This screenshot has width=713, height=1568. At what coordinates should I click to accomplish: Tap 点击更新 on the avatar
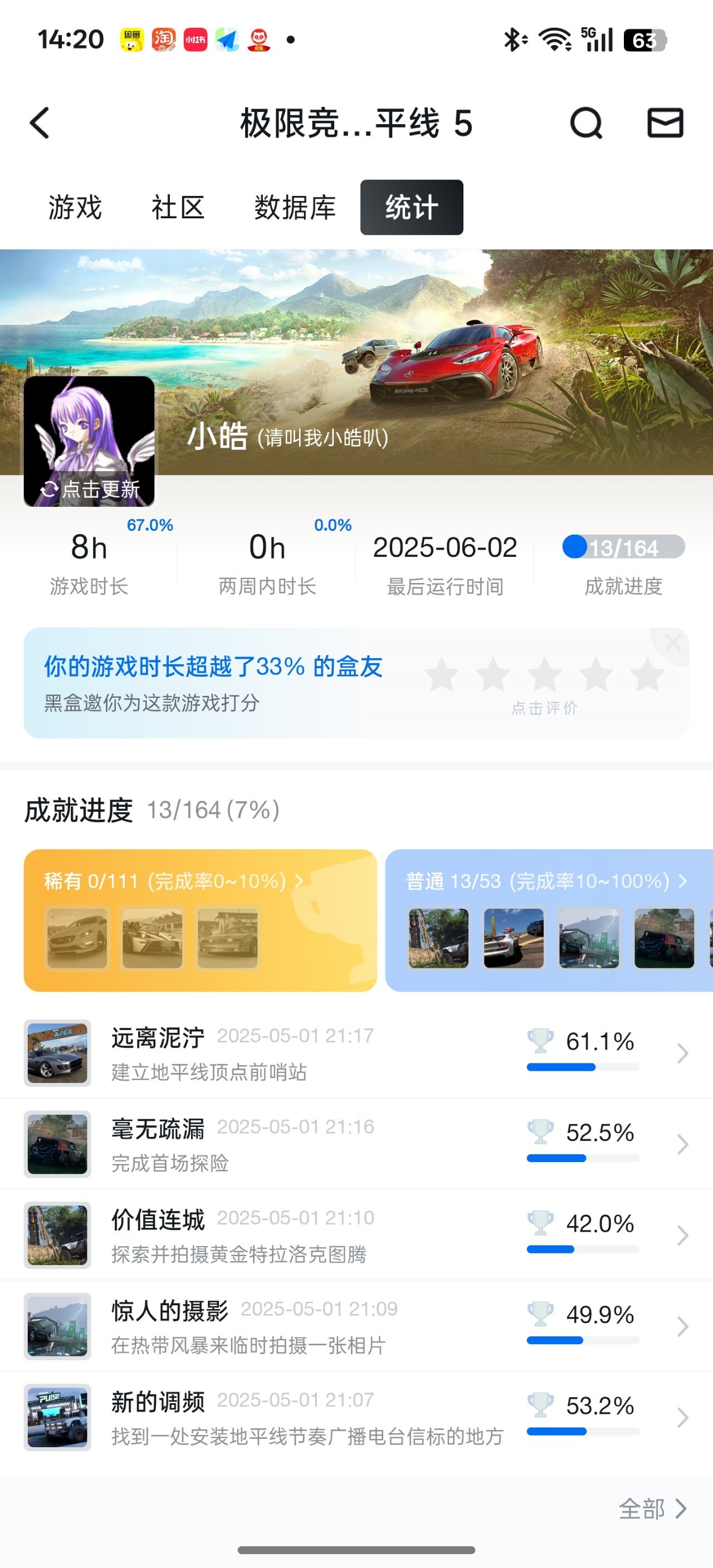[90, 489]
